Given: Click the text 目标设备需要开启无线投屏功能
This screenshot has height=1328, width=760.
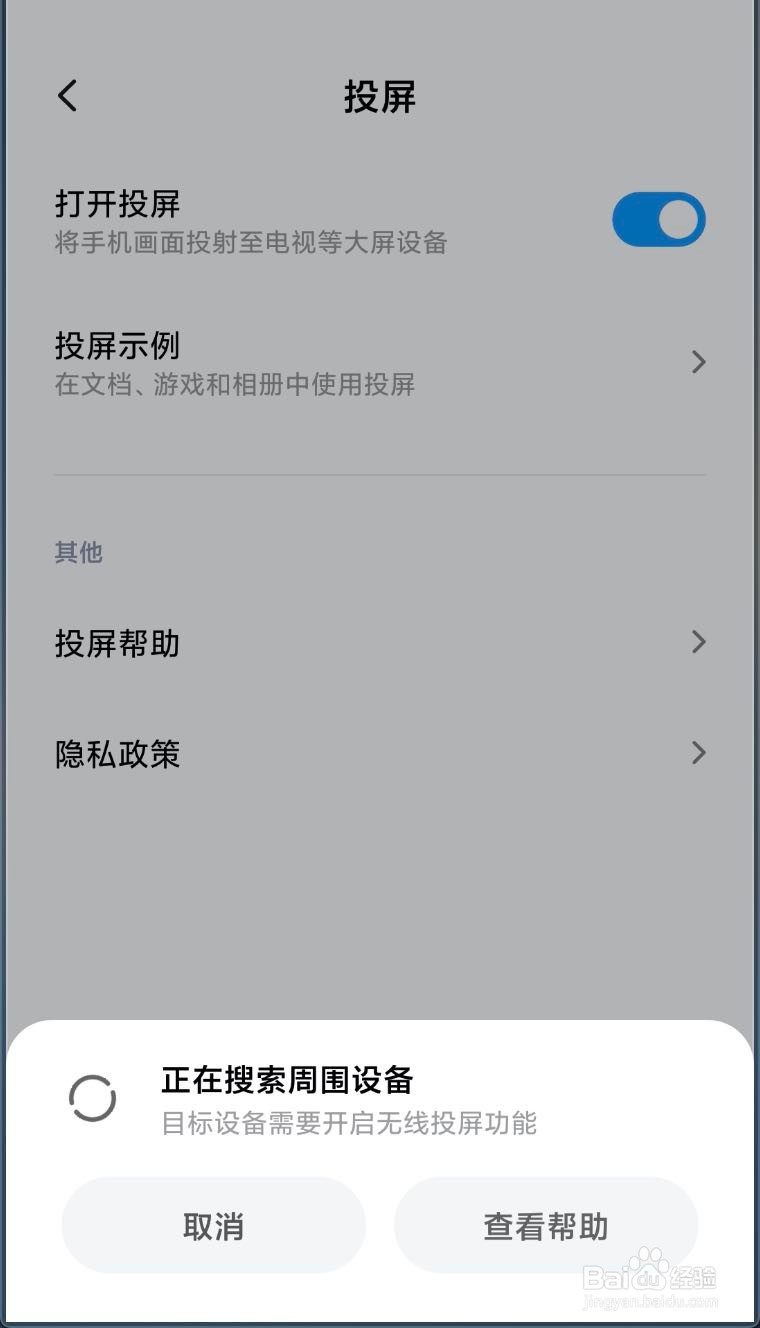Looking at the screenshot, I should [347, 1125].
